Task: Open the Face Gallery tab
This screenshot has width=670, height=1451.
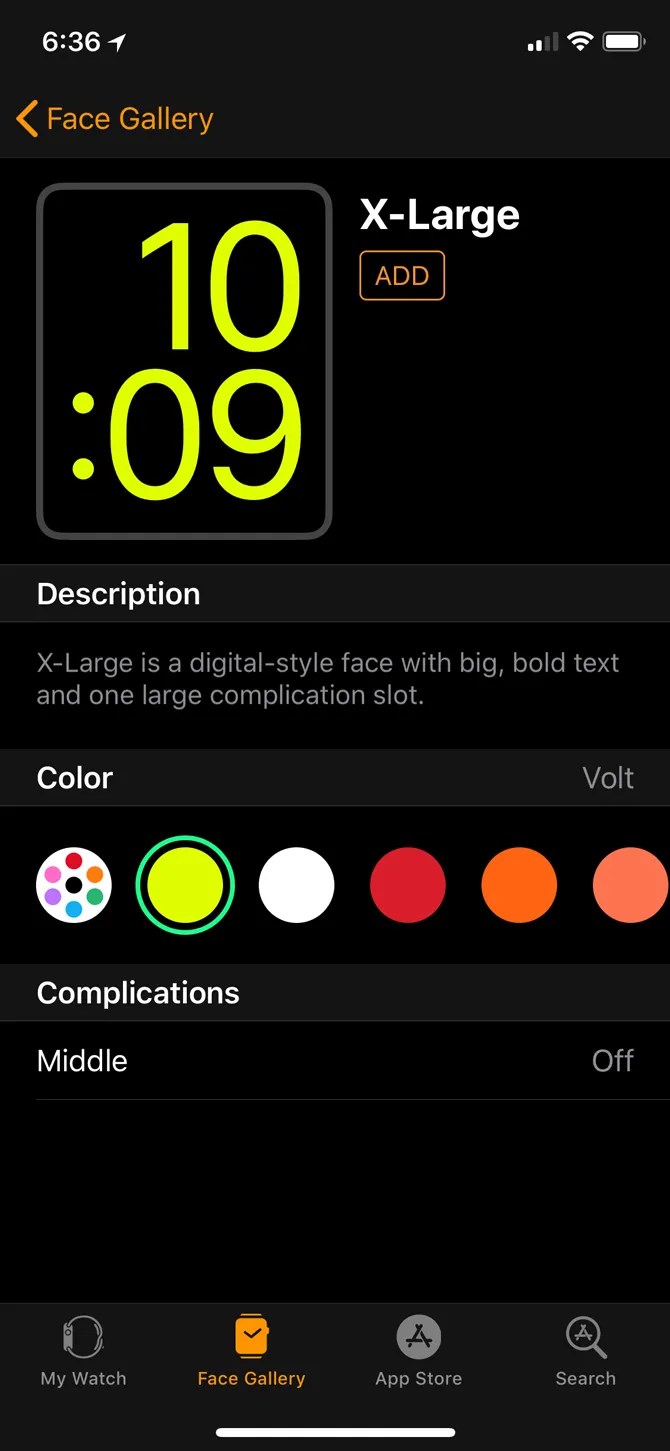Action: (x=251, y=1351)
